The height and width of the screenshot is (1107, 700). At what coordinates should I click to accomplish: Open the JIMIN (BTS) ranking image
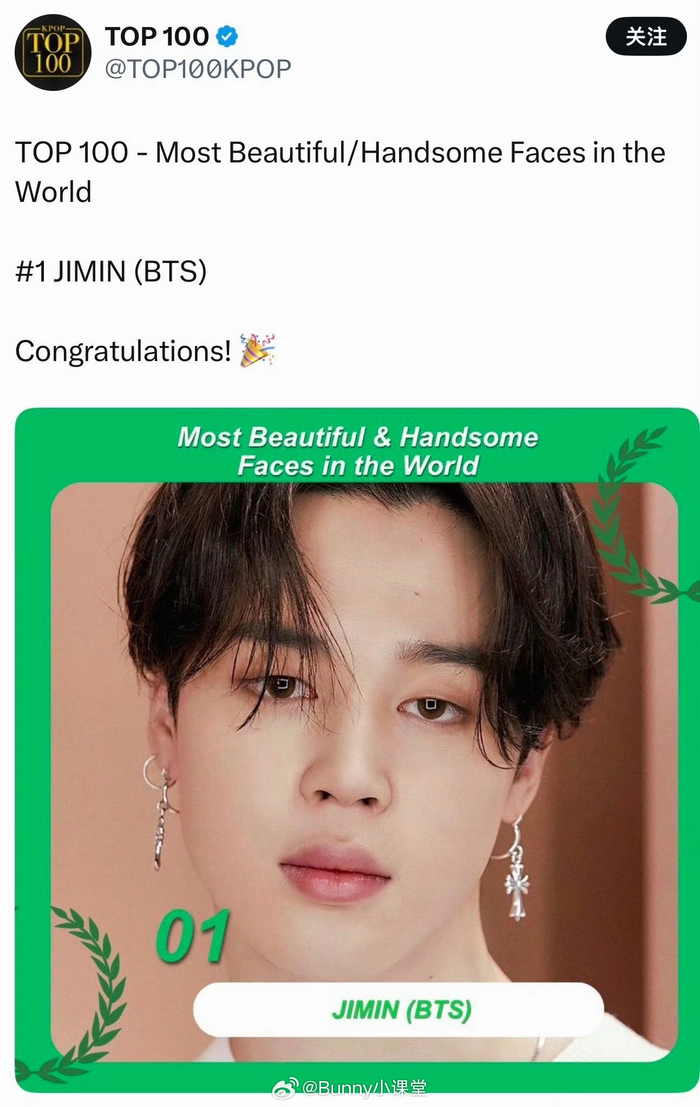[357, 750]
